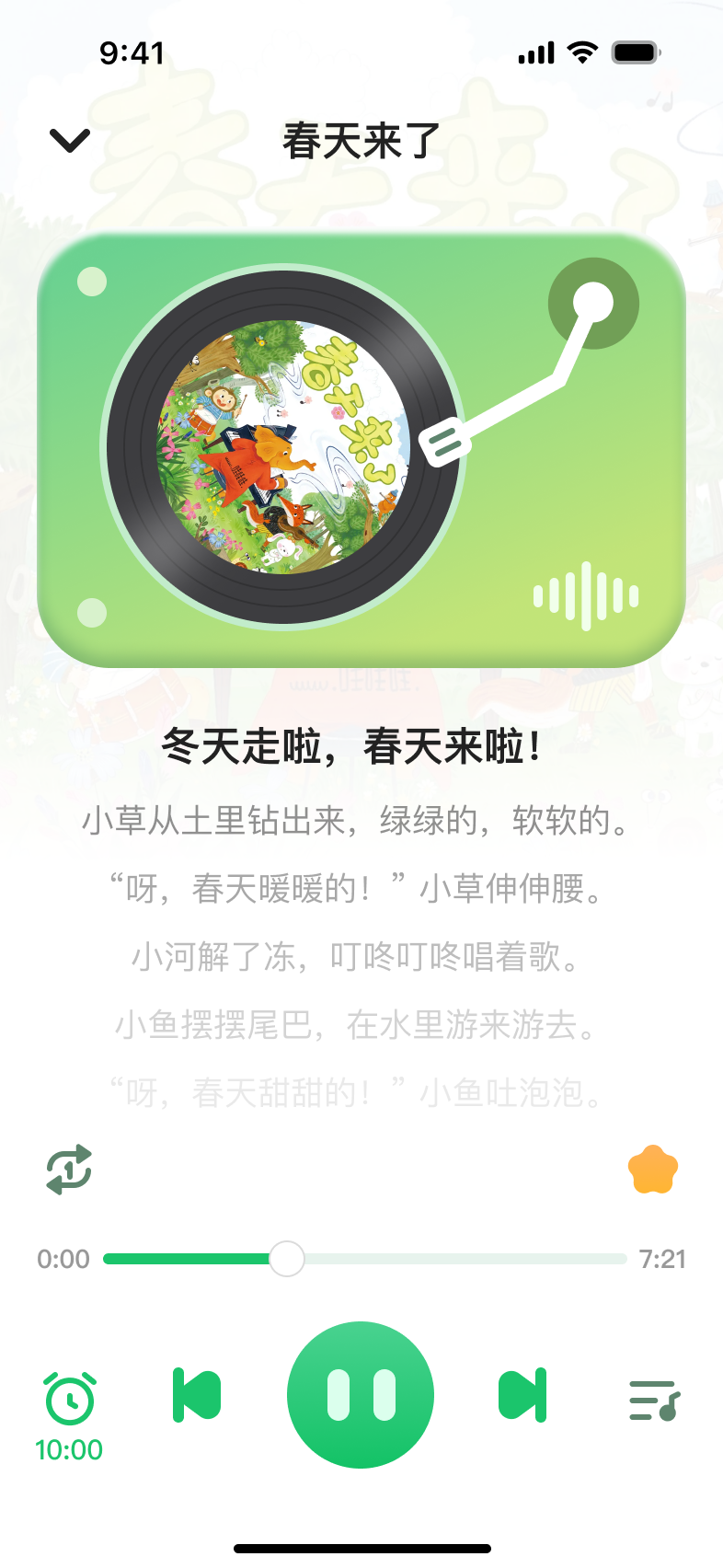
Task: Toggle the repeat playback mode
Action: 69,1170
